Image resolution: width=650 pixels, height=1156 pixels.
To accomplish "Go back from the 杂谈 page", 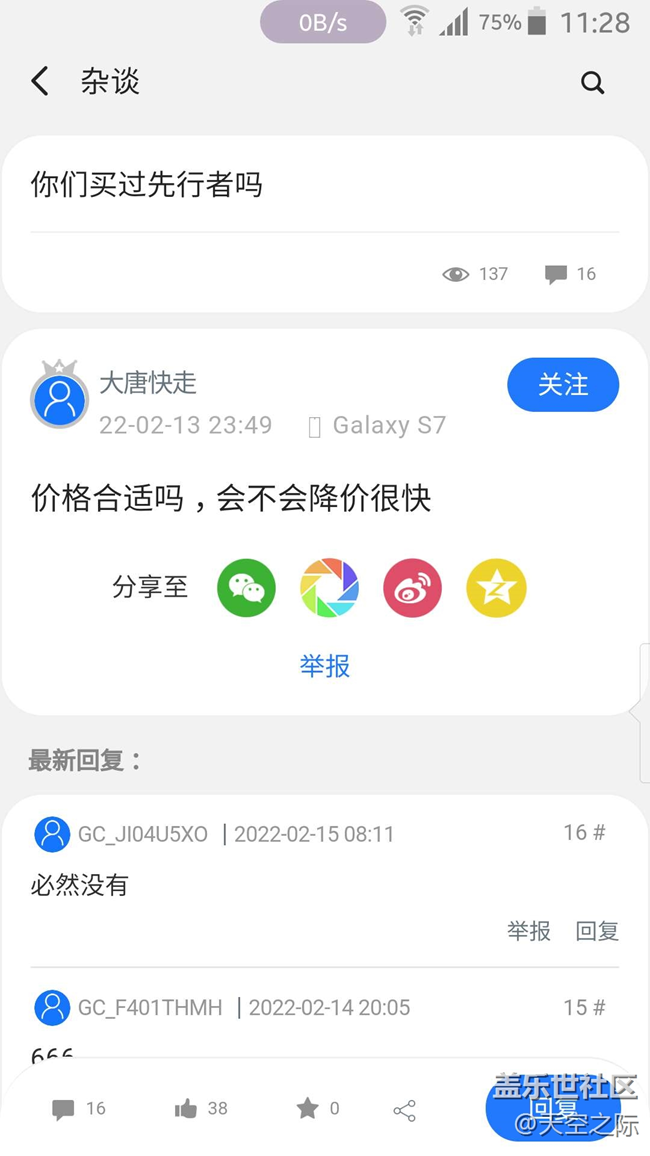I will click(x=40, y=81).
